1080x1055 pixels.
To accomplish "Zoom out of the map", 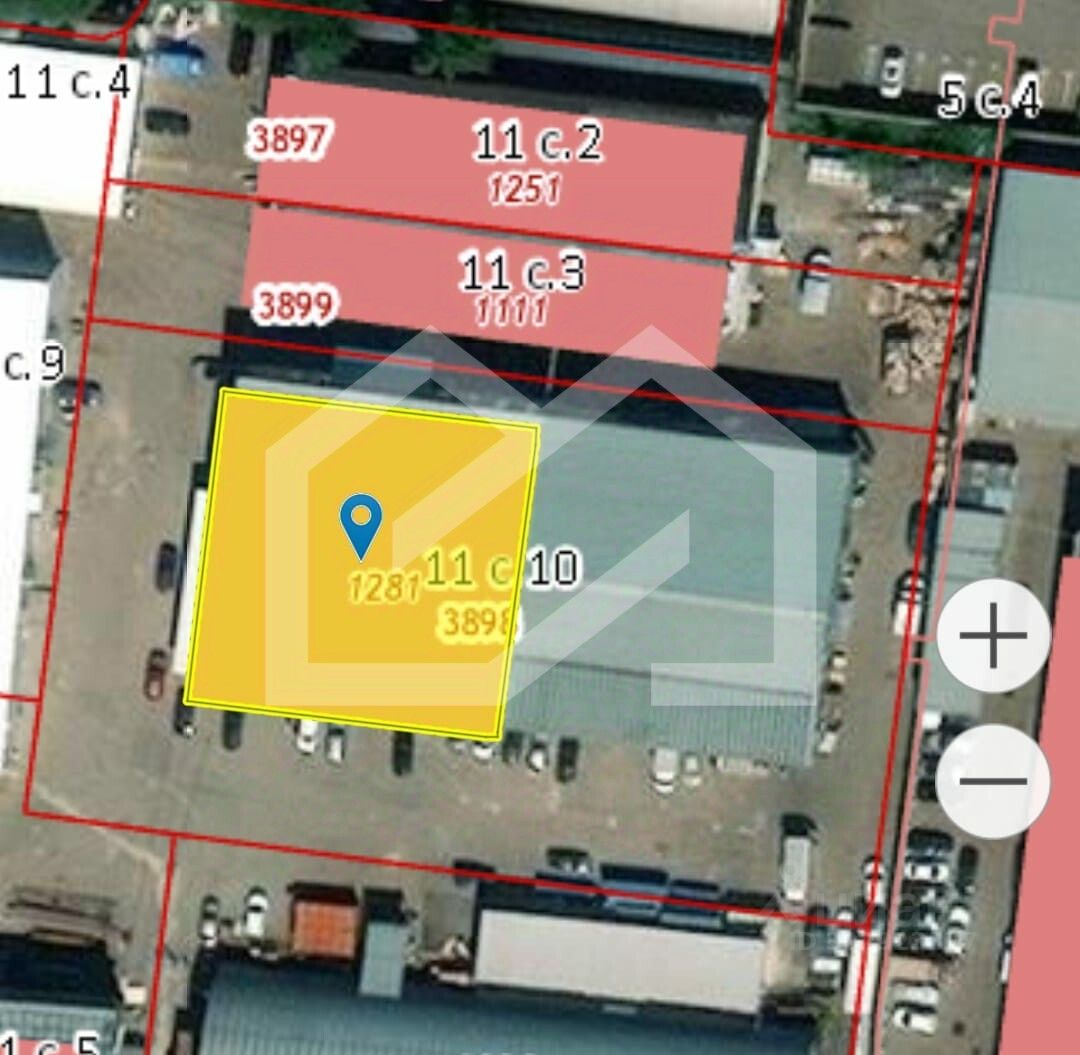I will point(993,781).
